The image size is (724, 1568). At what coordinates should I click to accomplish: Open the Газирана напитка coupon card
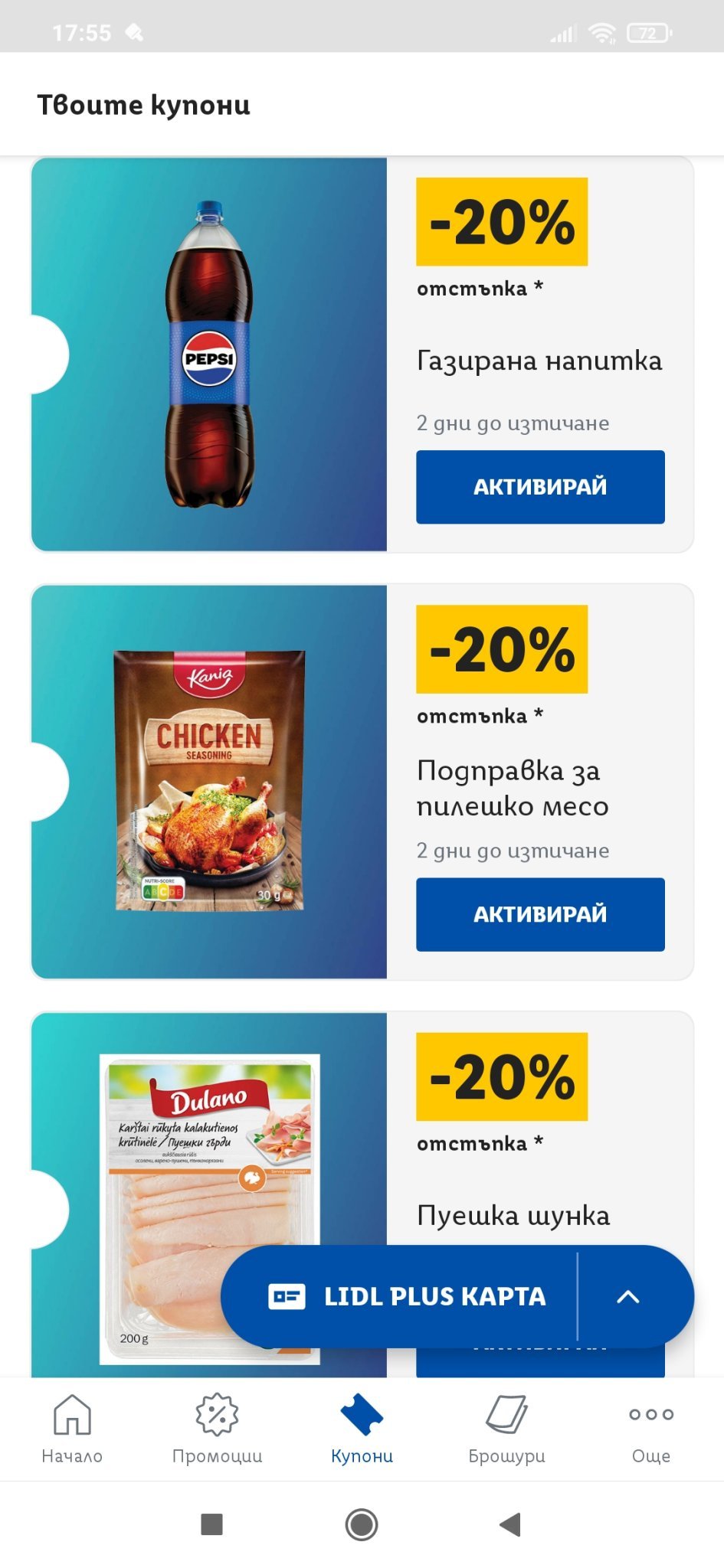click(208, 354)
